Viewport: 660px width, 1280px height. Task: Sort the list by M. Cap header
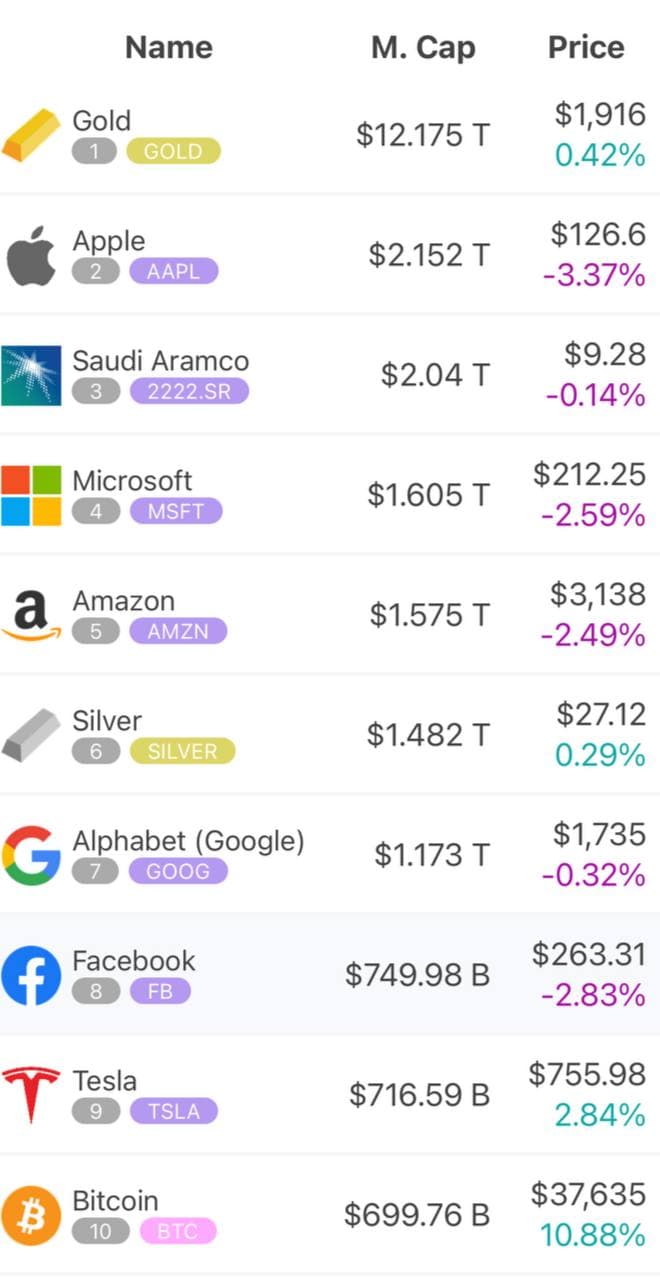point(423,47)
